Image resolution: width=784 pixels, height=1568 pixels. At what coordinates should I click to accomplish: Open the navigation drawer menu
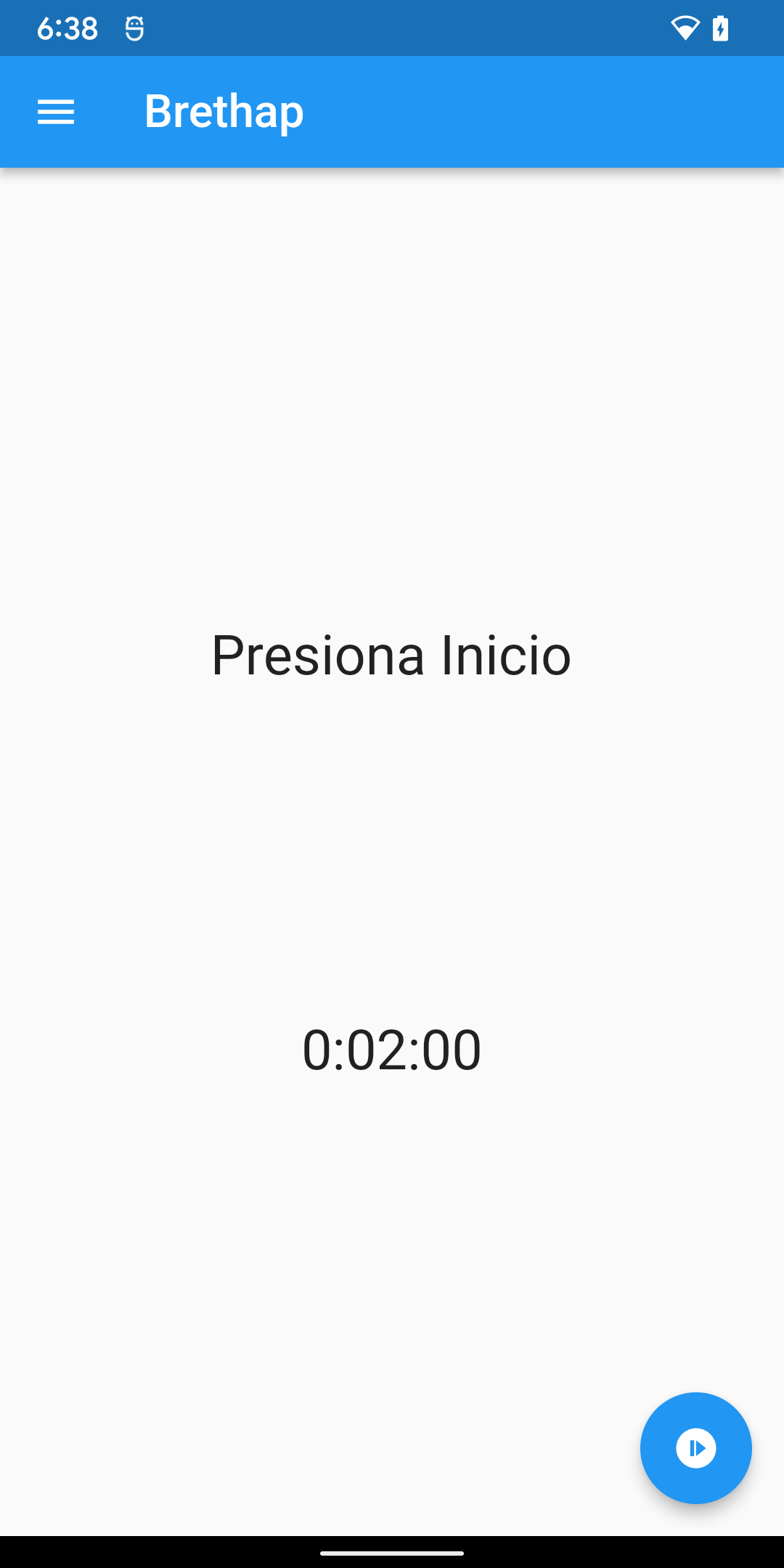(56, 112)
